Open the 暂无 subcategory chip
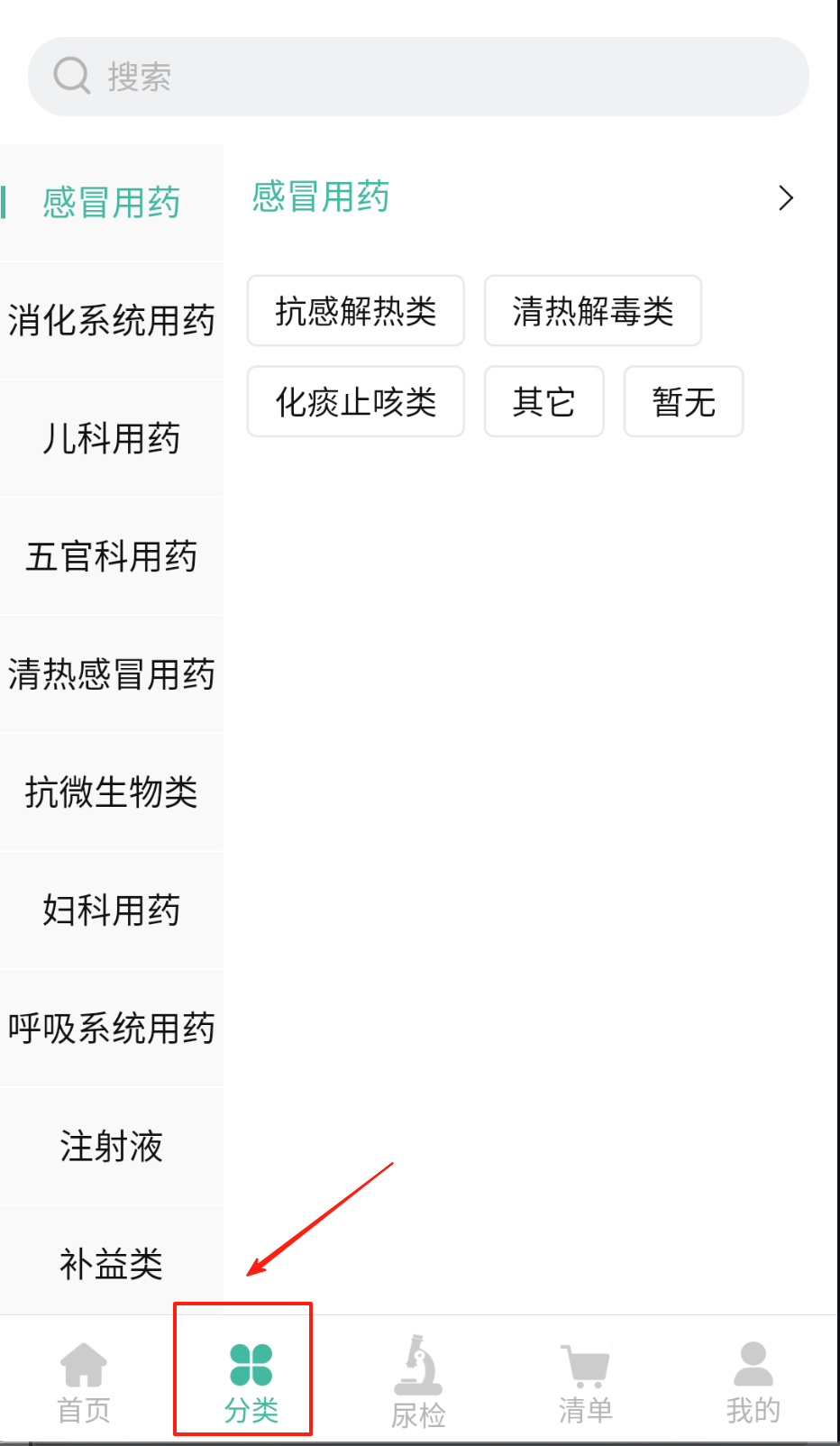Screen dimensions: 840x1446 point(683,402)
